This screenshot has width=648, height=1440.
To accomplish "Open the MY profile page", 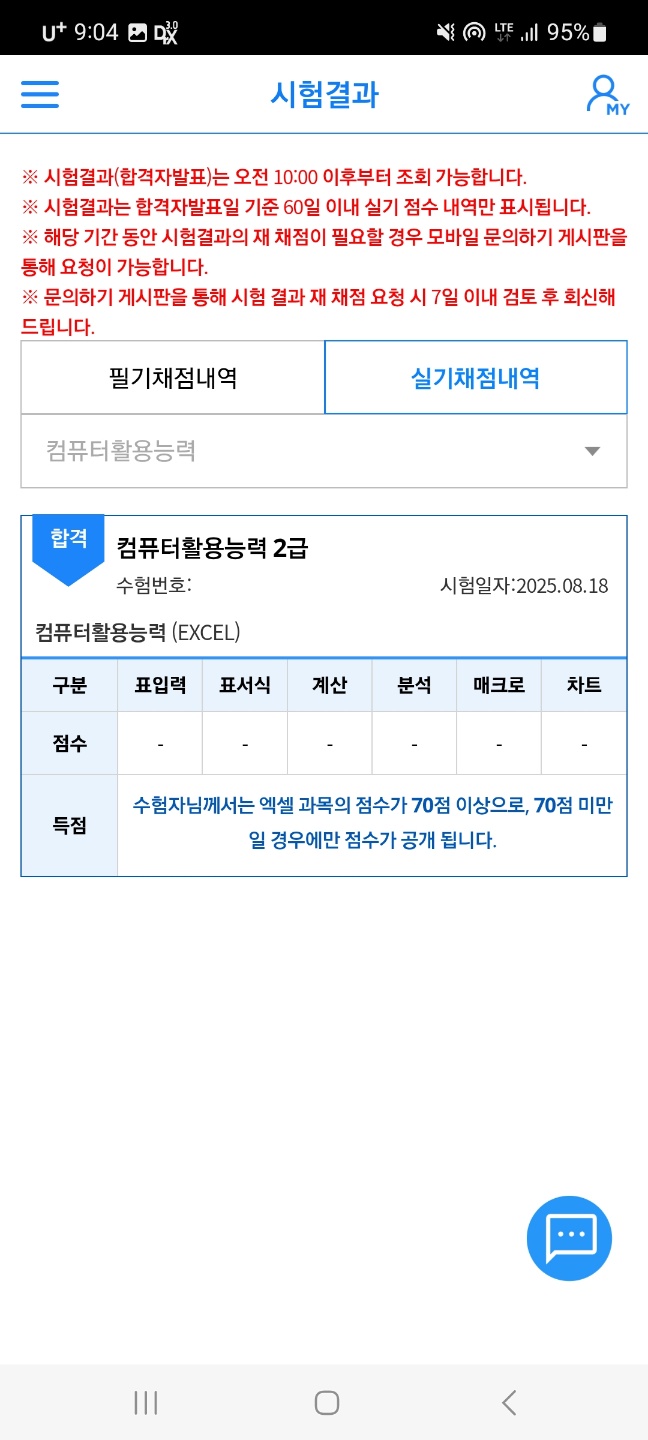I will [606, 95].
